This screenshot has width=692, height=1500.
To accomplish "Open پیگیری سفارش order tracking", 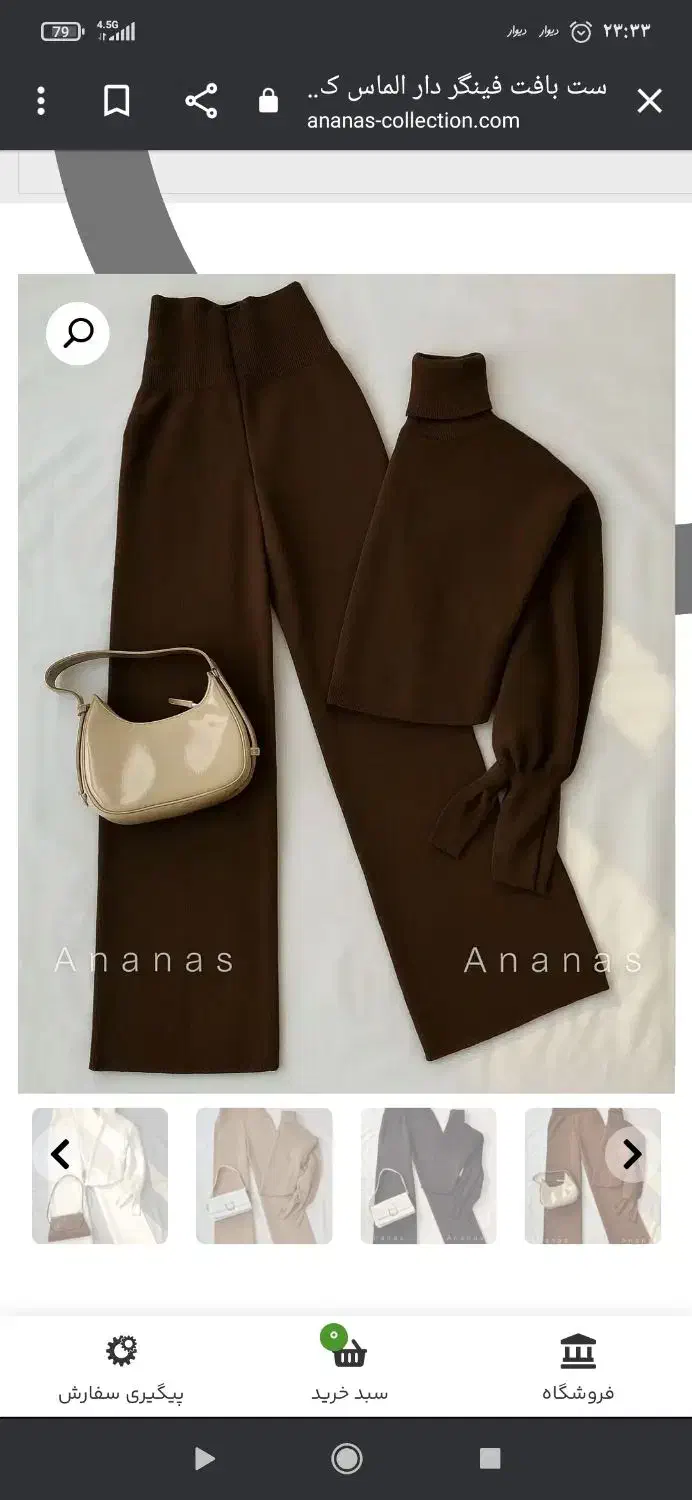I will (x=121, y=1368).
